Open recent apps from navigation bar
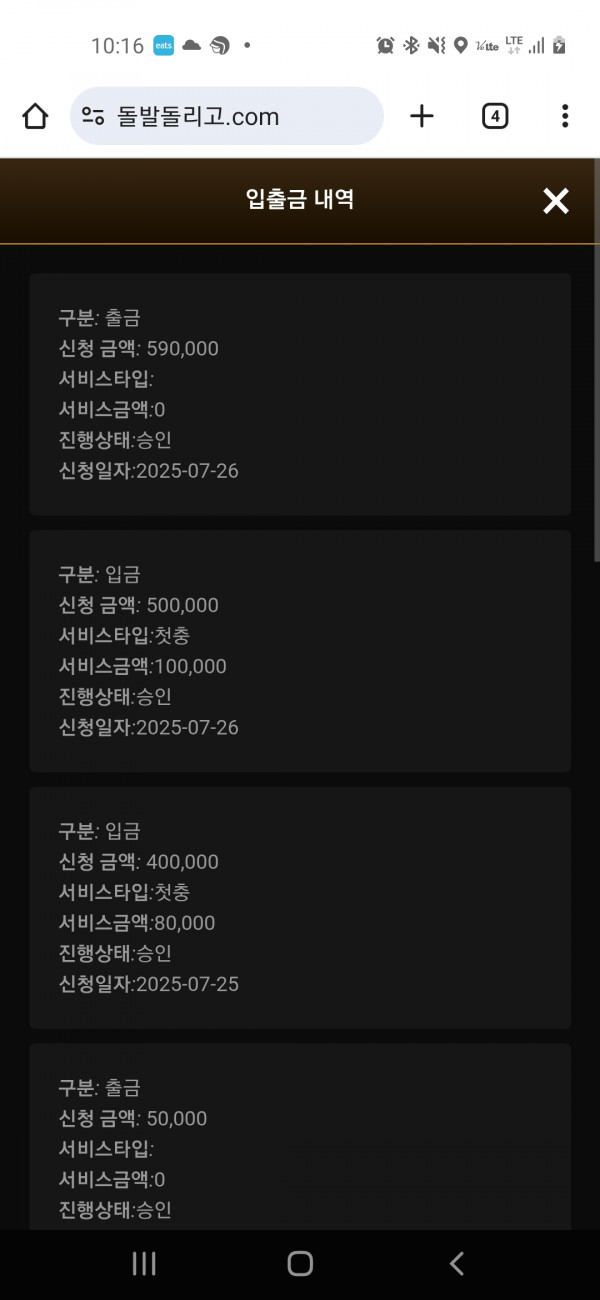Screen dimensions: 600x1300 [x=144, y=1263]
